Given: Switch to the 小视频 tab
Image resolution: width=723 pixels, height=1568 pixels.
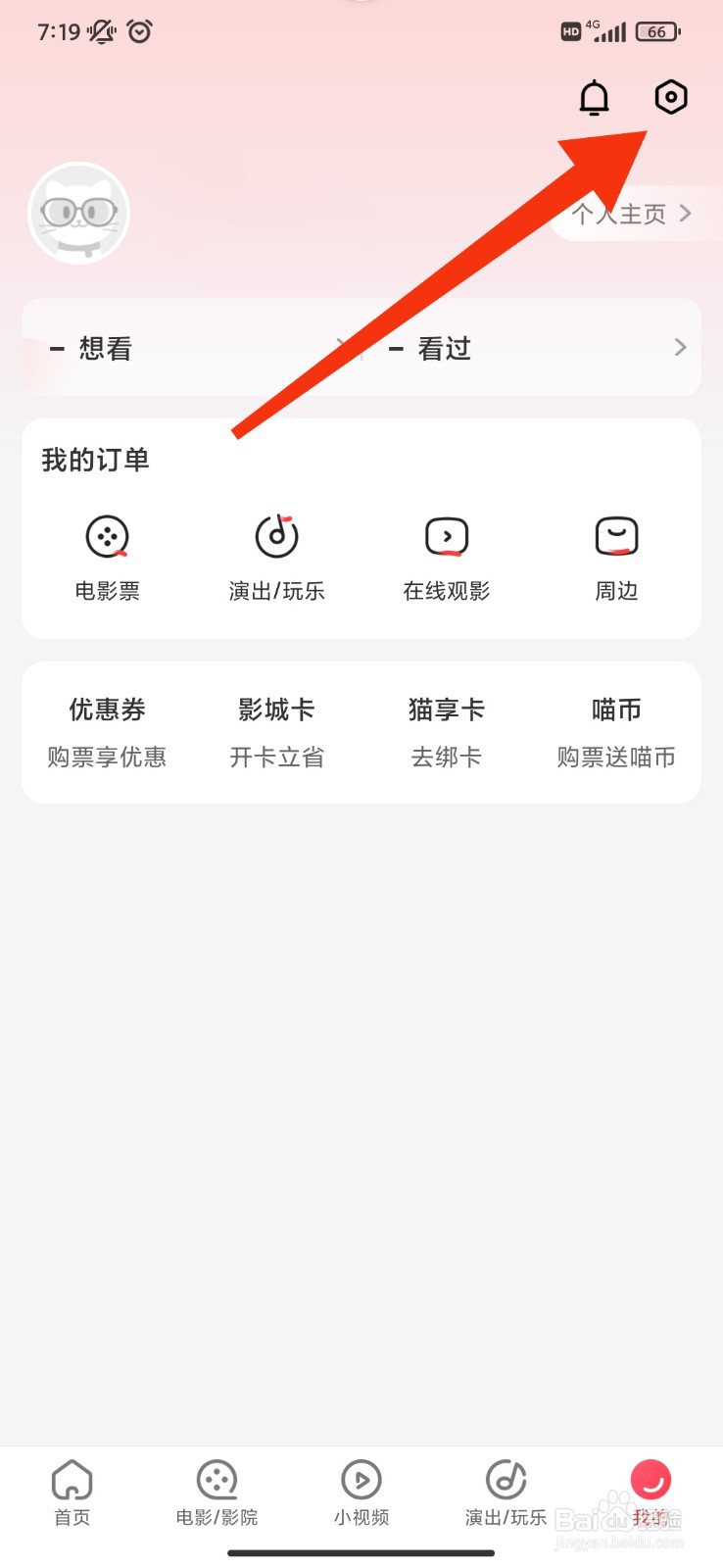Looking at the screenshot, I should (x=361, y=1493).
